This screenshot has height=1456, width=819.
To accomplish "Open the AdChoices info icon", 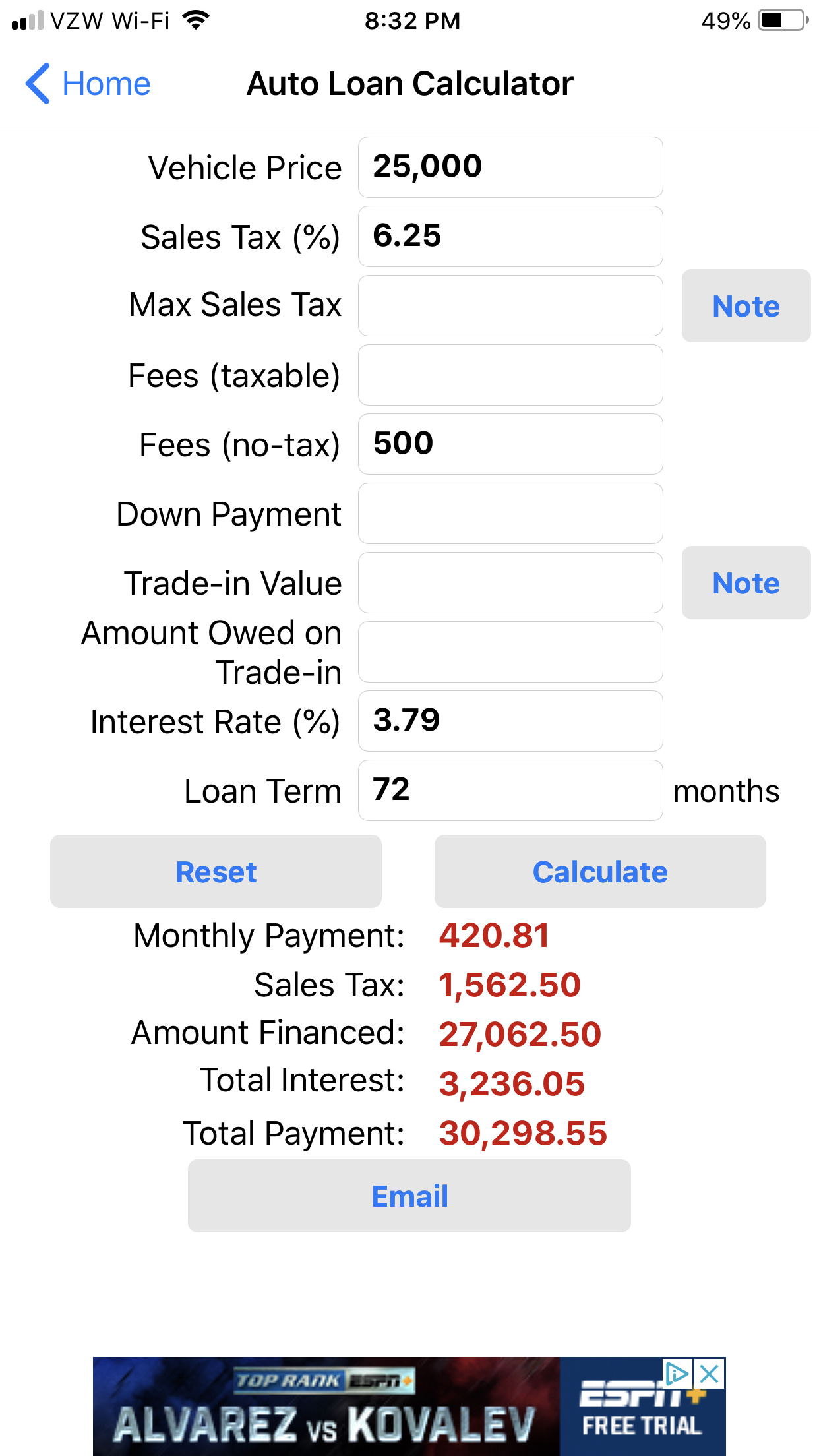I will click(677, 1374).
